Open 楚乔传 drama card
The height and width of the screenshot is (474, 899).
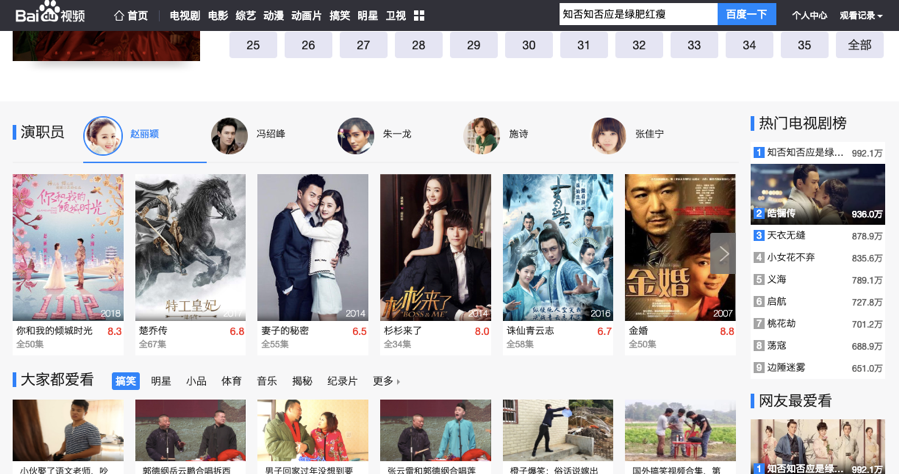pos(190,248)
